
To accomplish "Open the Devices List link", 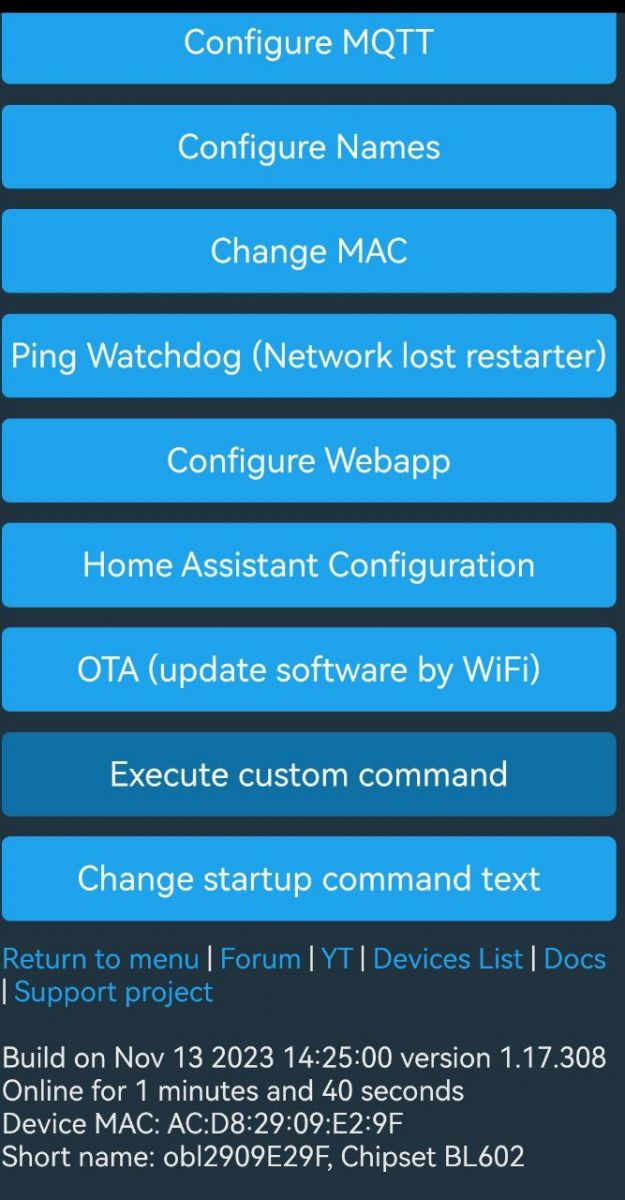I will (x=448, y=959).
